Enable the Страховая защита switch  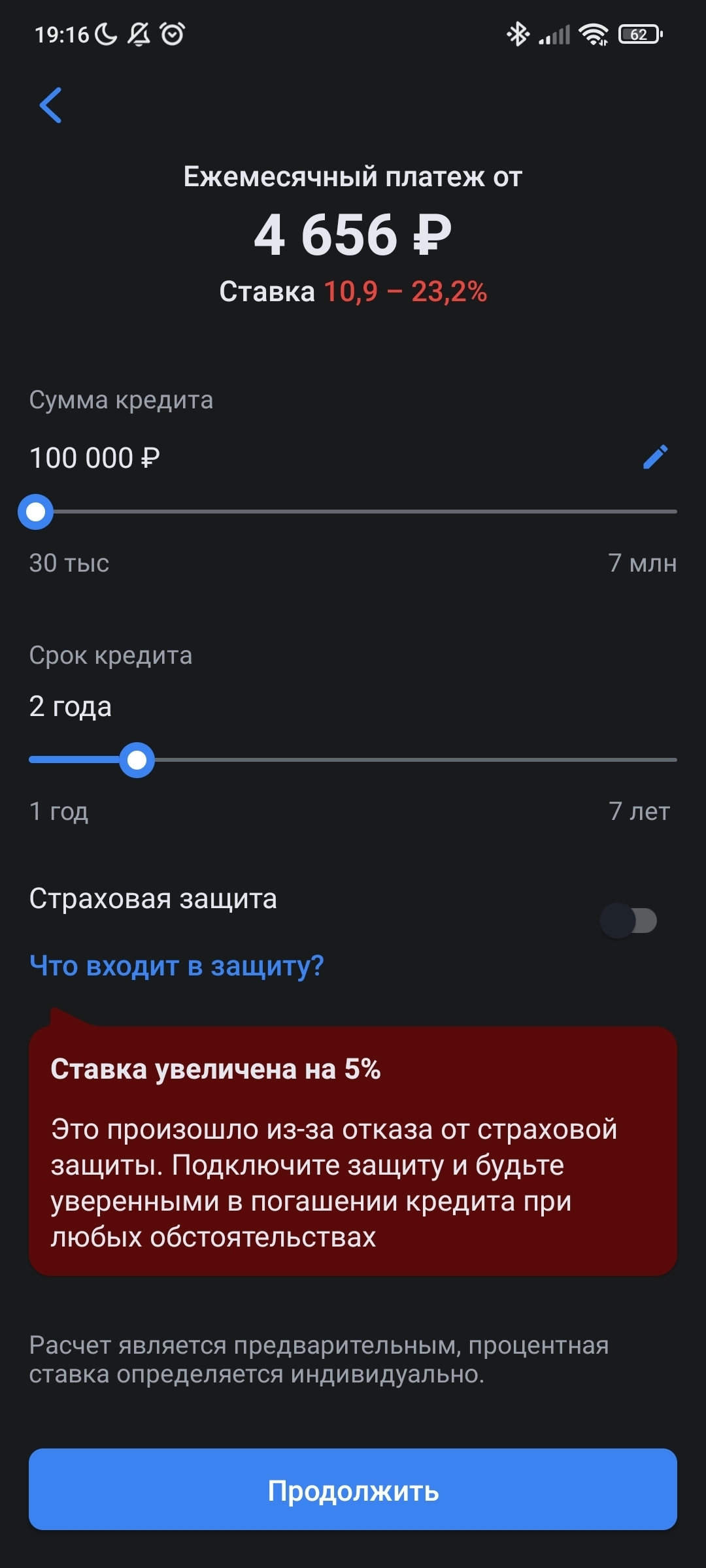628,921
